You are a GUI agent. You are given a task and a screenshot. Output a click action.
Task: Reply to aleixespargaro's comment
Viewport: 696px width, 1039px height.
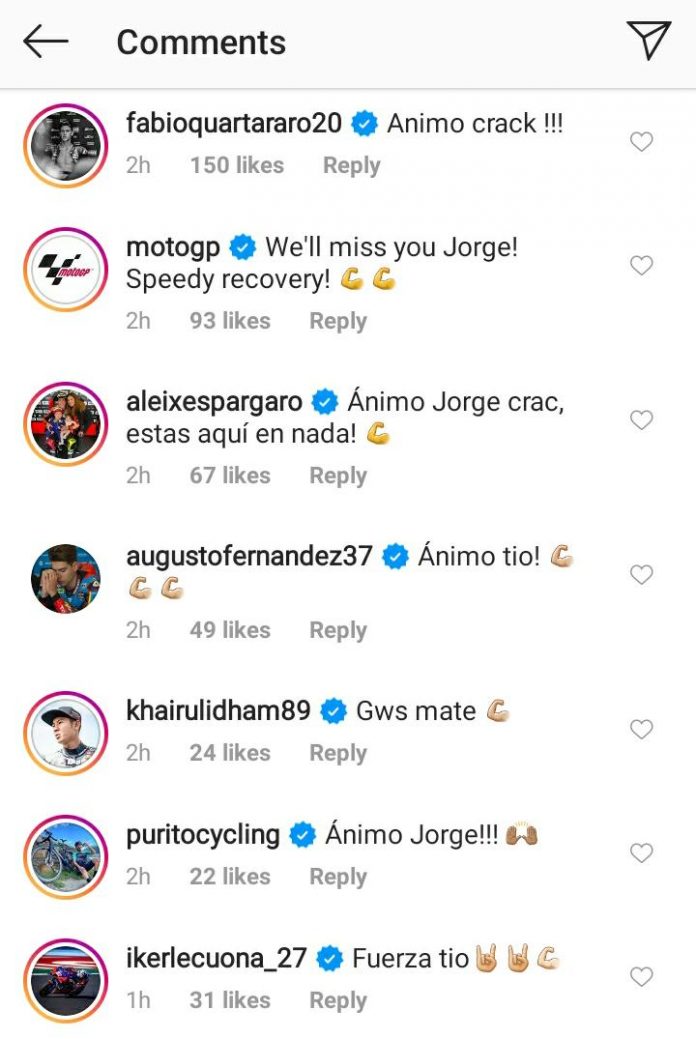(x=338, y=476)
